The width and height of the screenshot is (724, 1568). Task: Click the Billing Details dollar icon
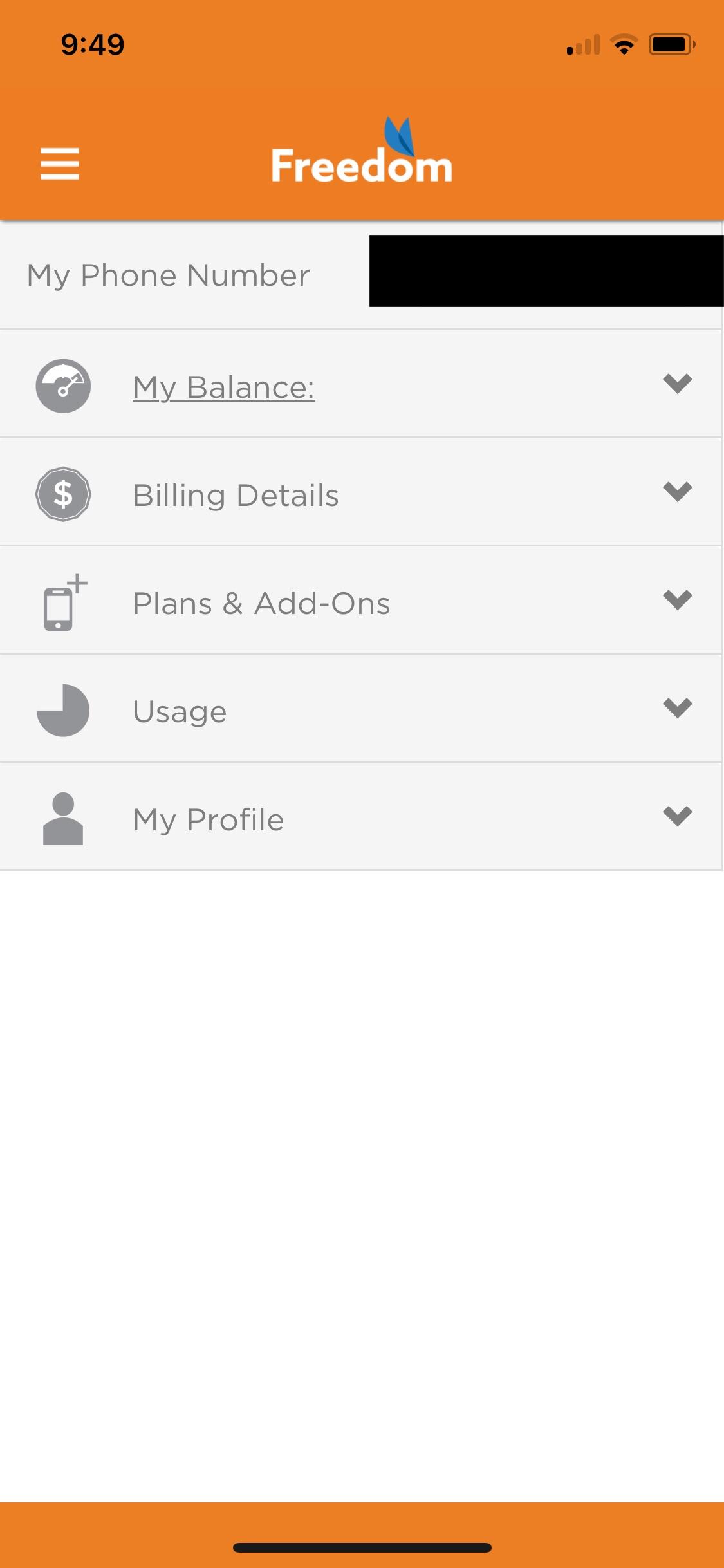tap(62, 494)
